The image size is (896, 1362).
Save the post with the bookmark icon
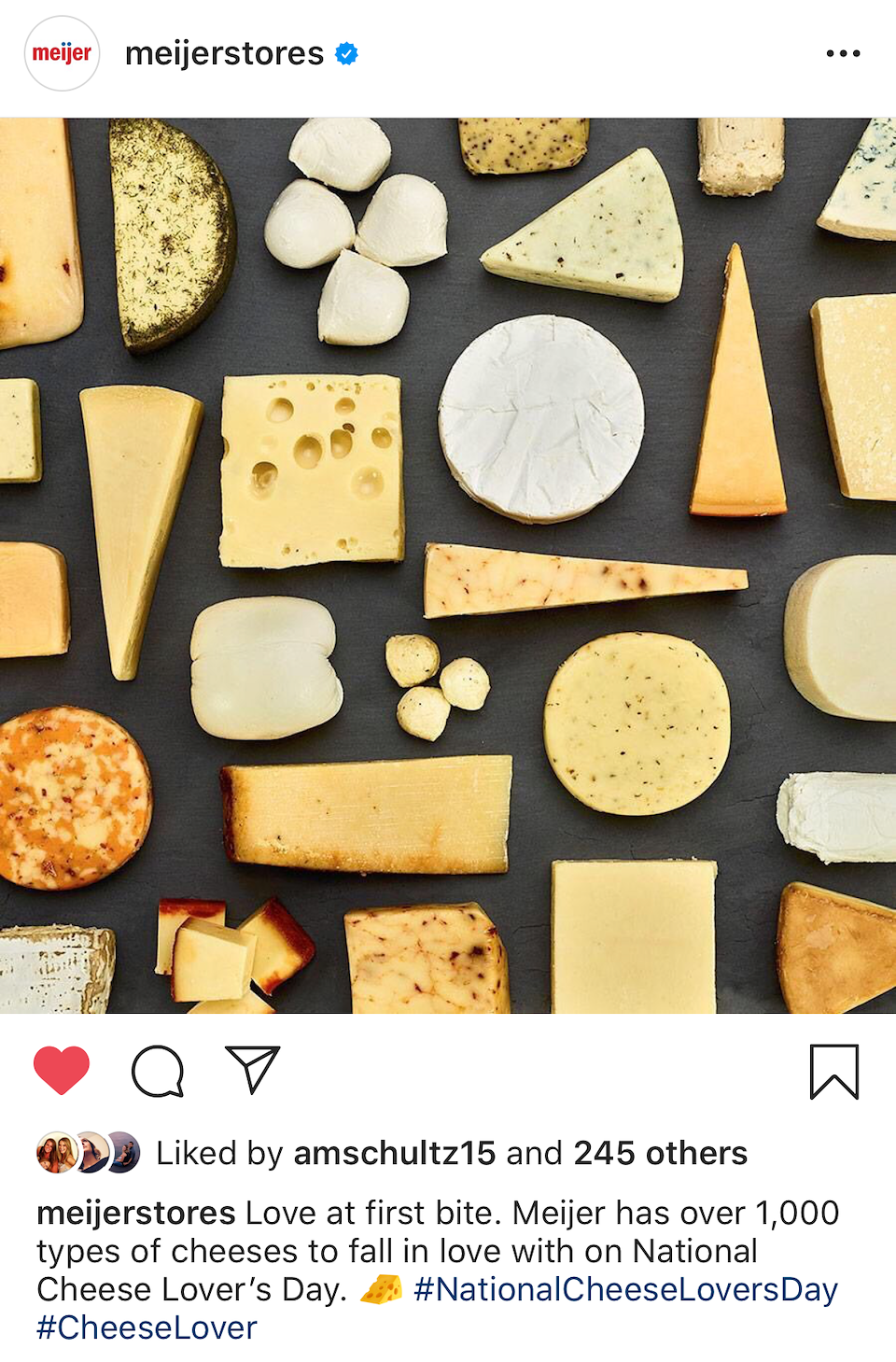(833, 1071)
